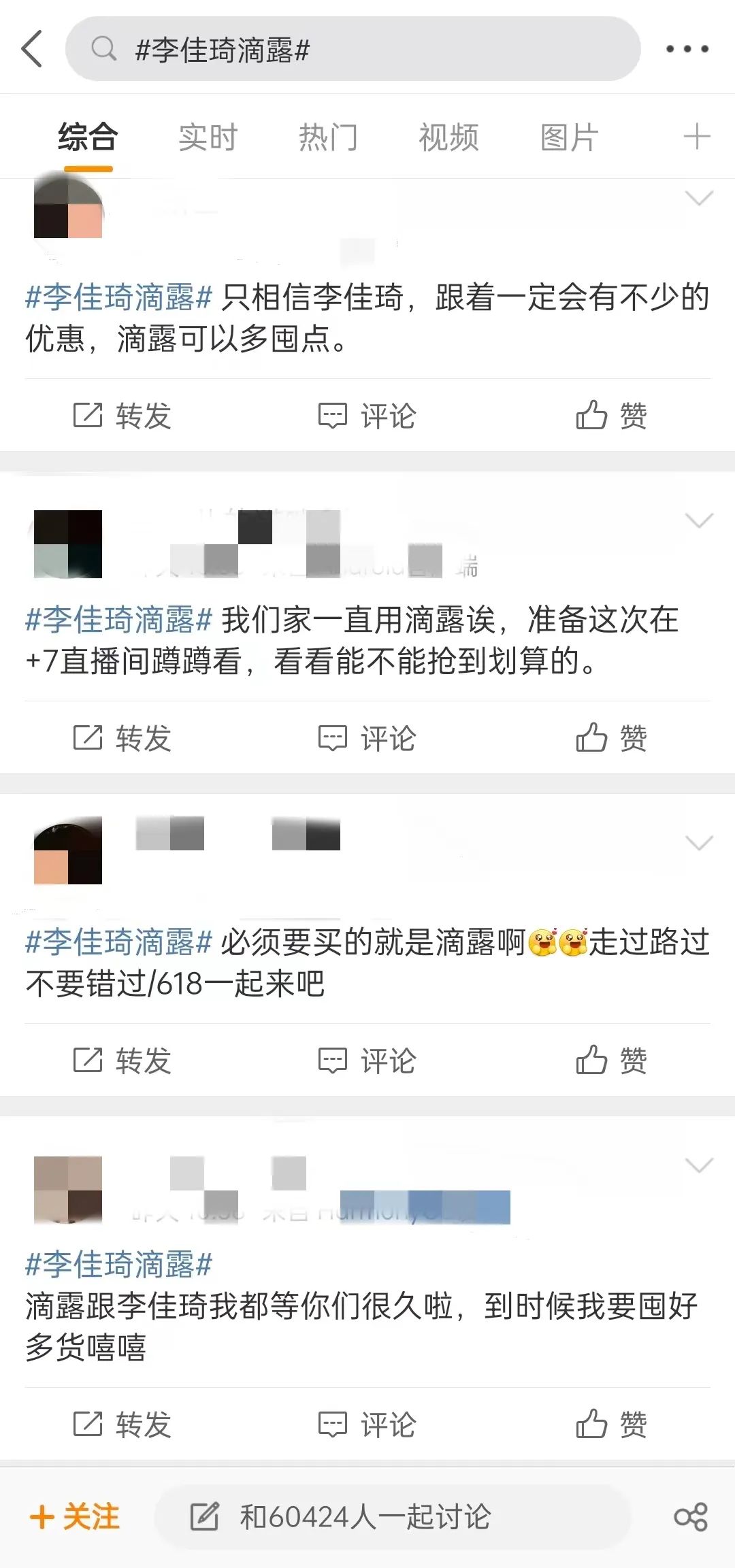
Task: Select the 视频 tab
Action: coord(448,137)
